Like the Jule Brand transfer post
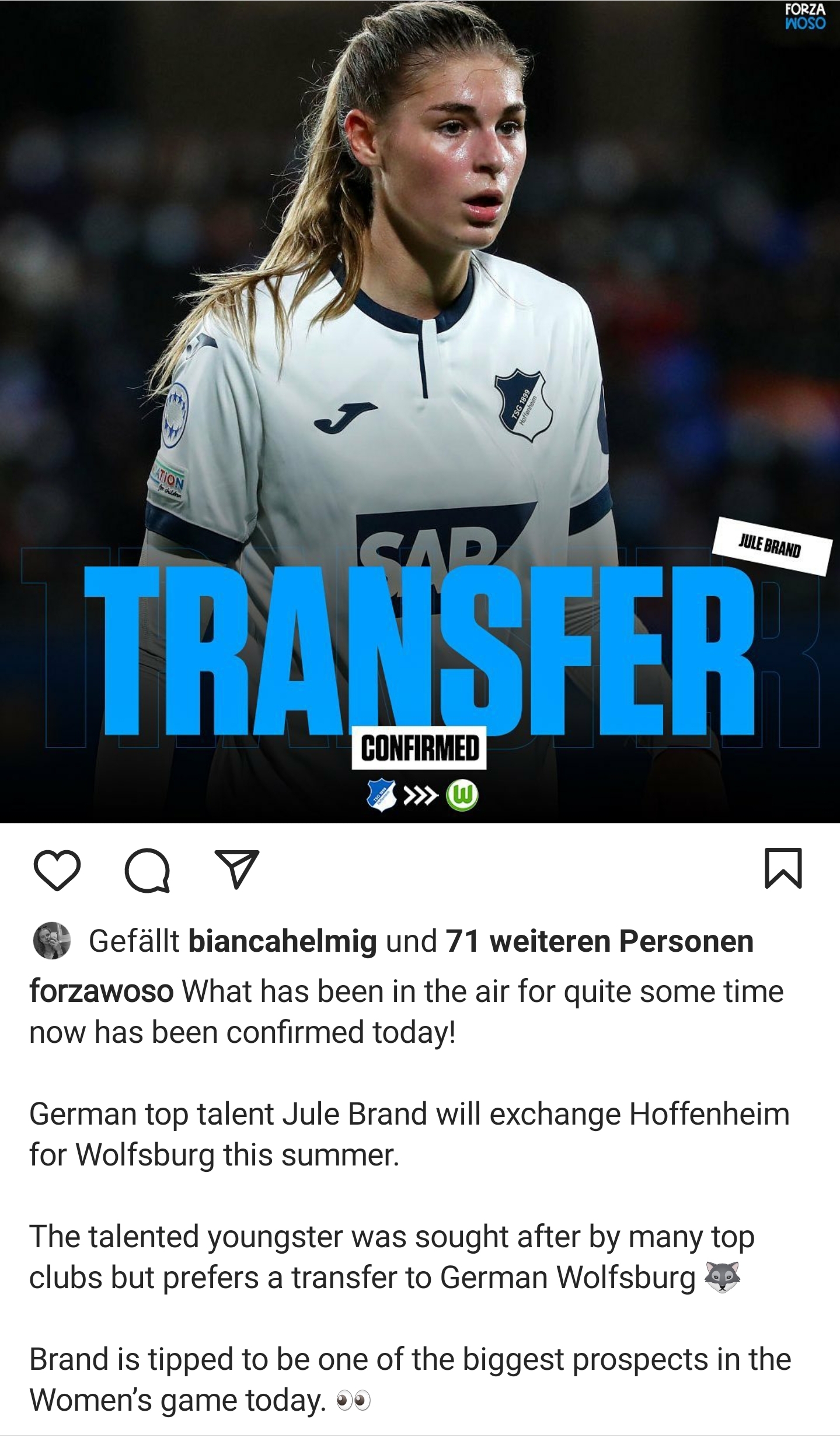The image size is (840, 1444). pyautogui.click(x=57, y=871)
